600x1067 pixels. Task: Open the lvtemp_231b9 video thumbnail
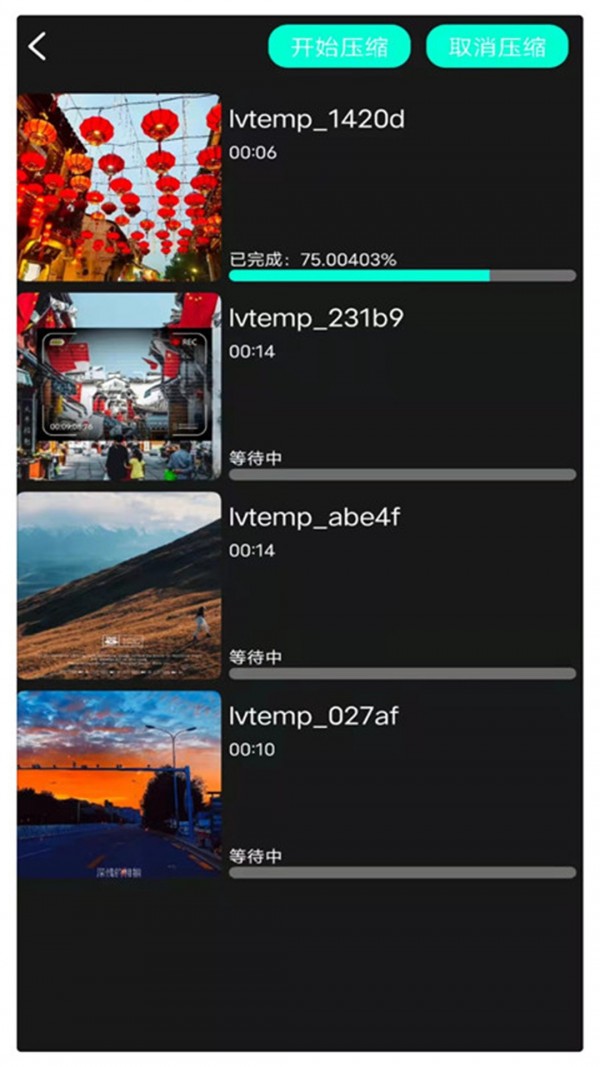[x=119, y=386]
